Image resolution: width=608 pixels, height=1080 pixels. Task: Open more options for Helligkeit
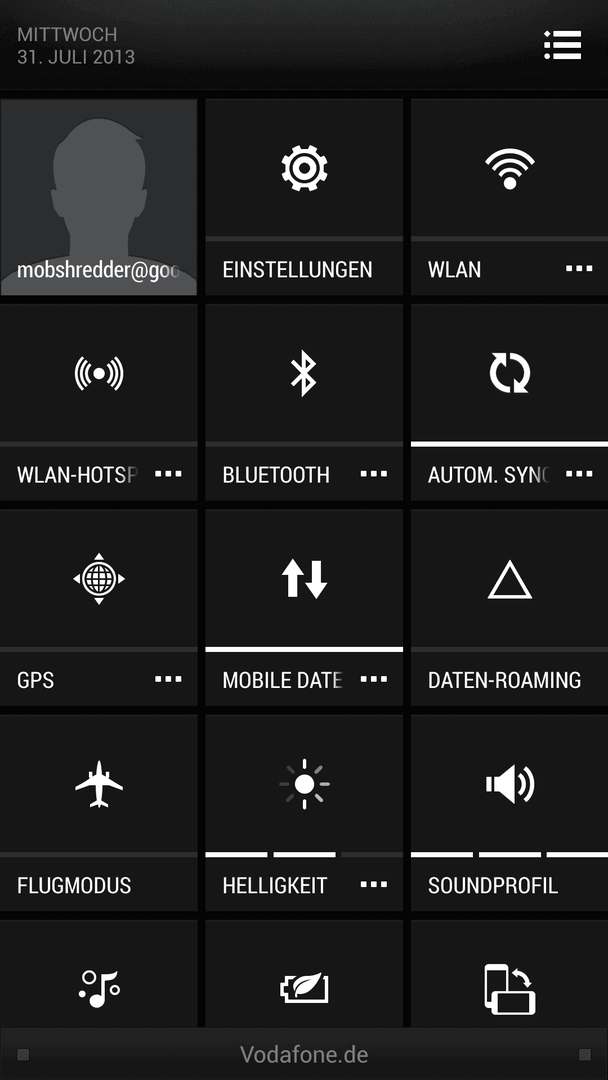(374, 884)
